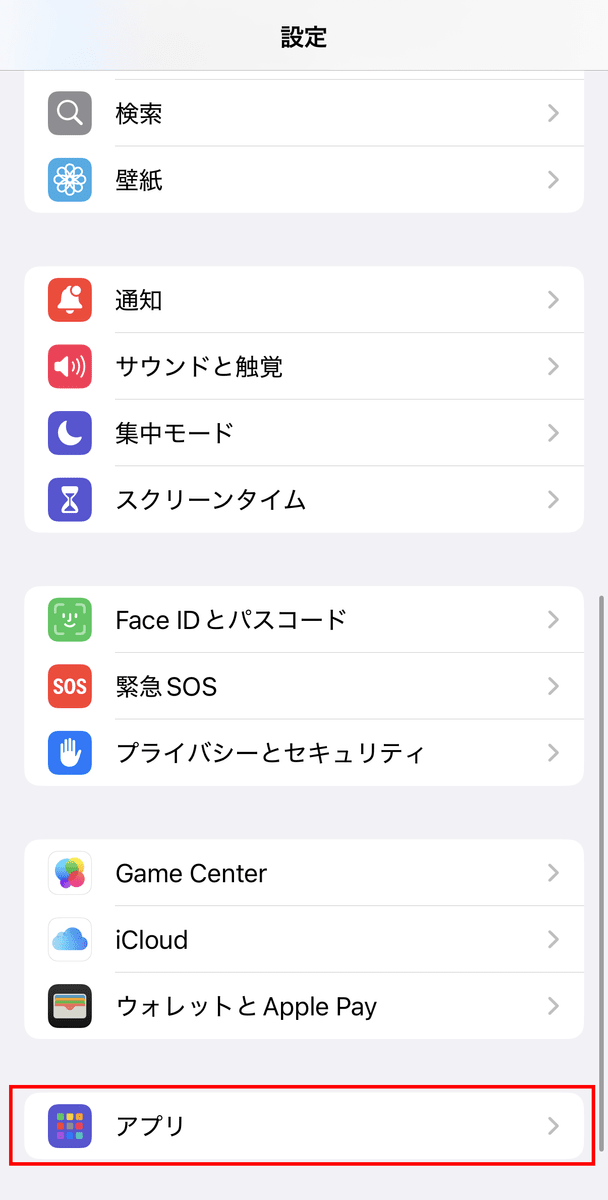Viewport: 608px width, 1200px height.
Task: Tap the 緊急SOS row
Action: (303, 687)
